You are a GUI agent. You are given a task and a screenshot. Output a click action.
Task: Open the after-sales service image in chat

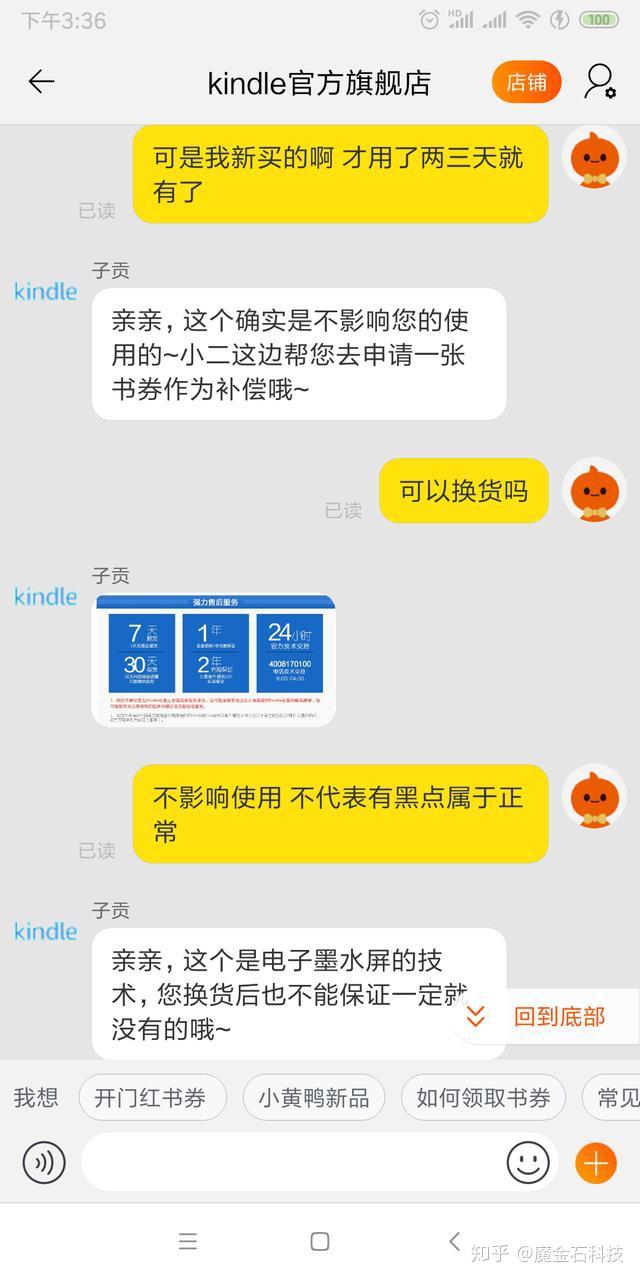point(214,659)
